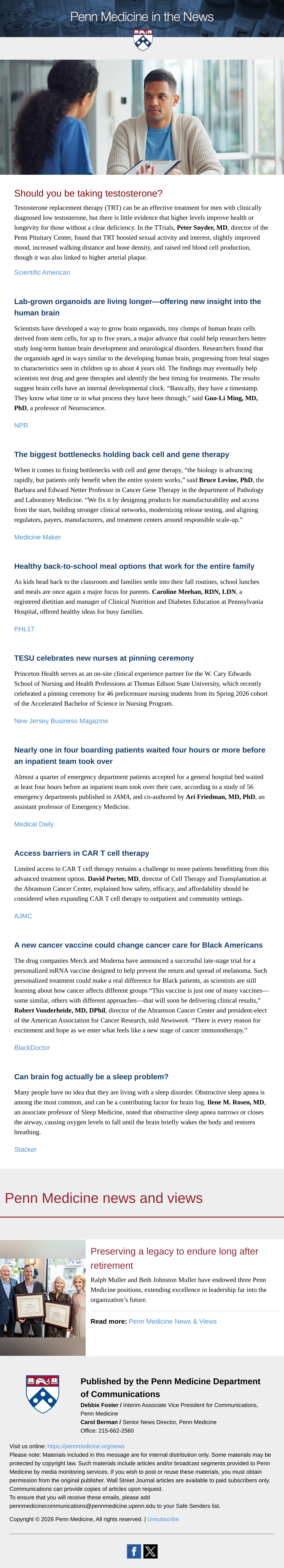Open the cell and gene therapy bottlenecks headline
The image size is (284, 1568).
122,455
